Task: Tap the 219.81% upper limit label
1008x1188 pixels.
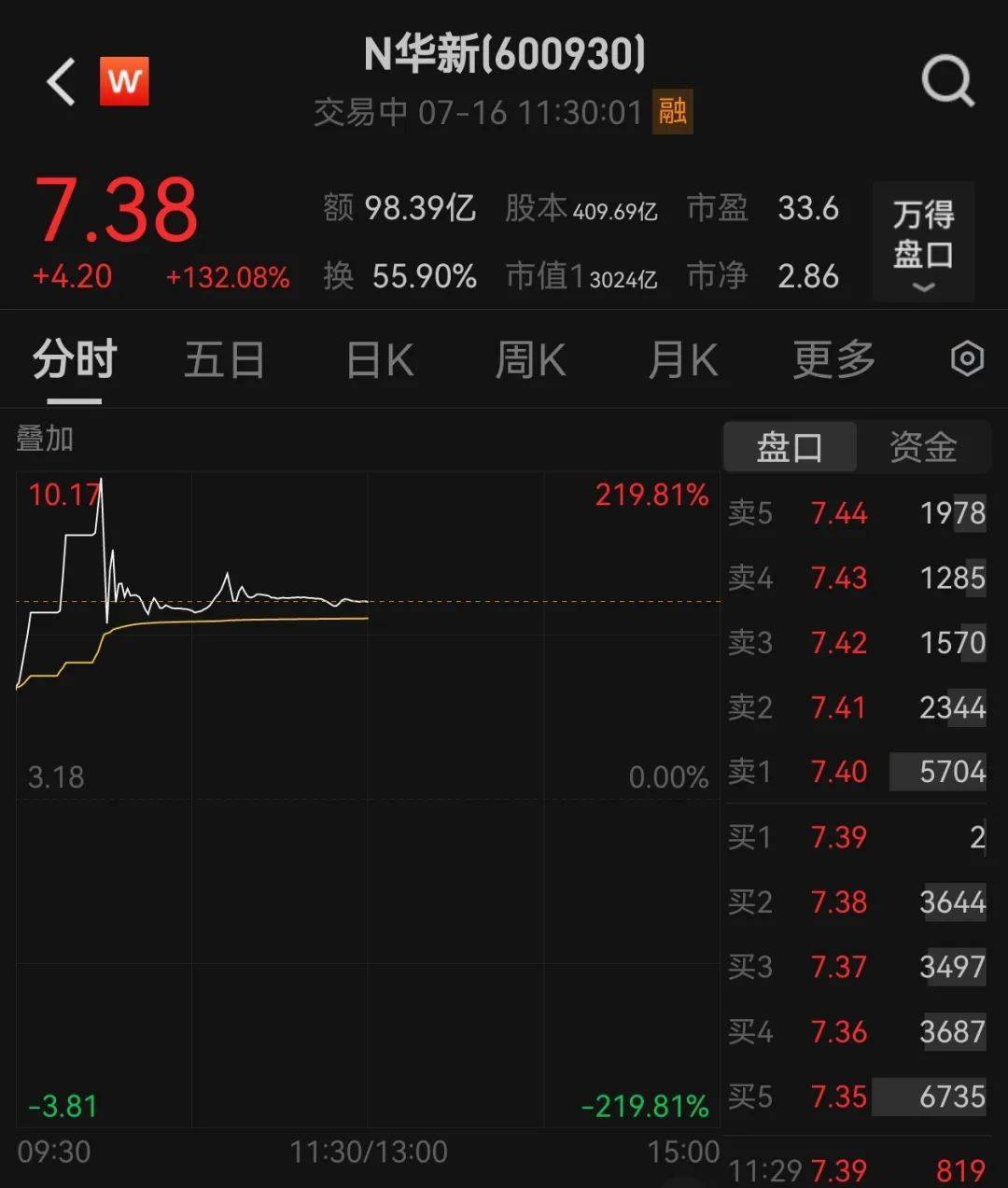Action: point(651,496)
